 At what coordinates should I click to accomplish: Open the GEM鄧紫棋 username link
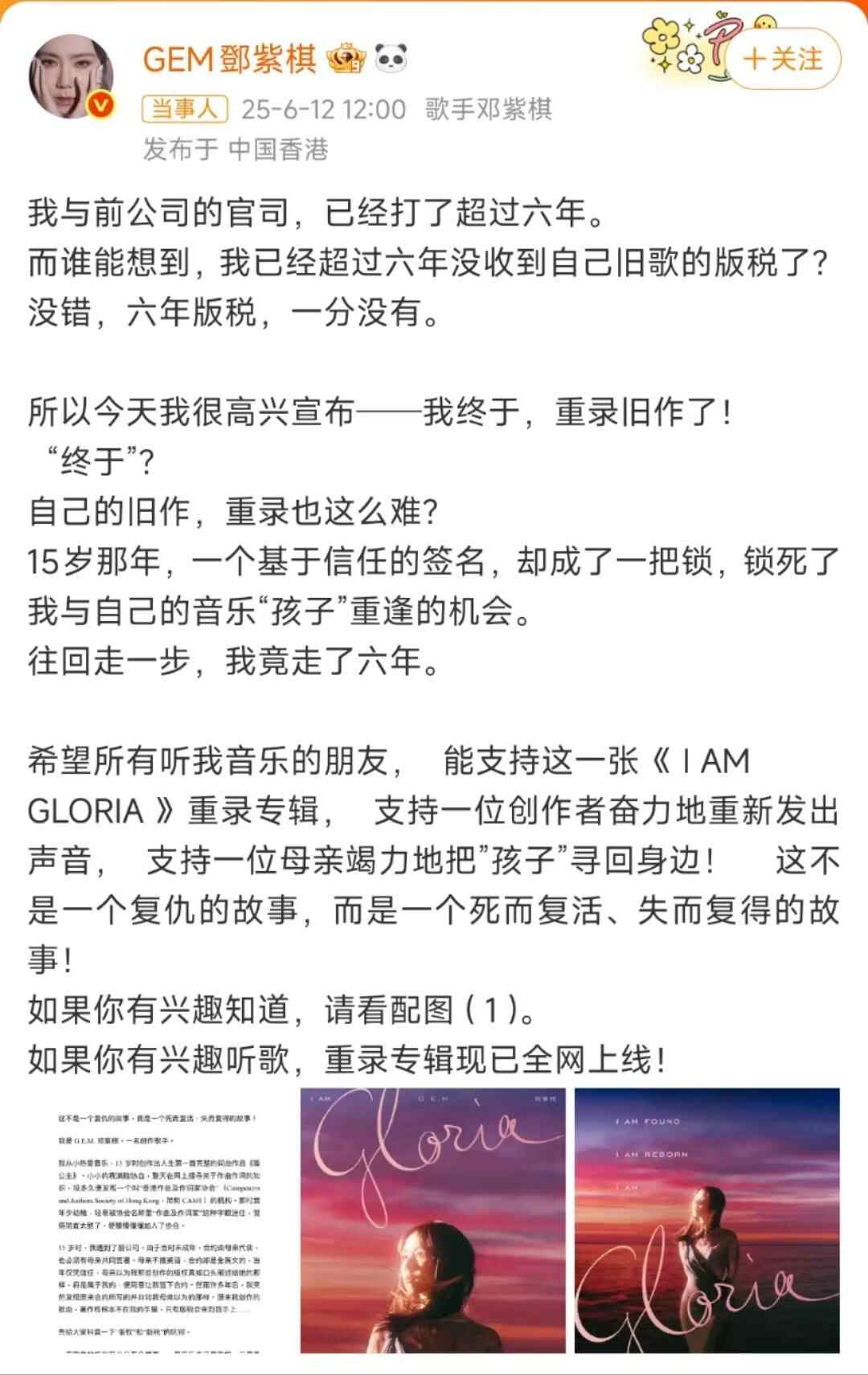point(229,60)
